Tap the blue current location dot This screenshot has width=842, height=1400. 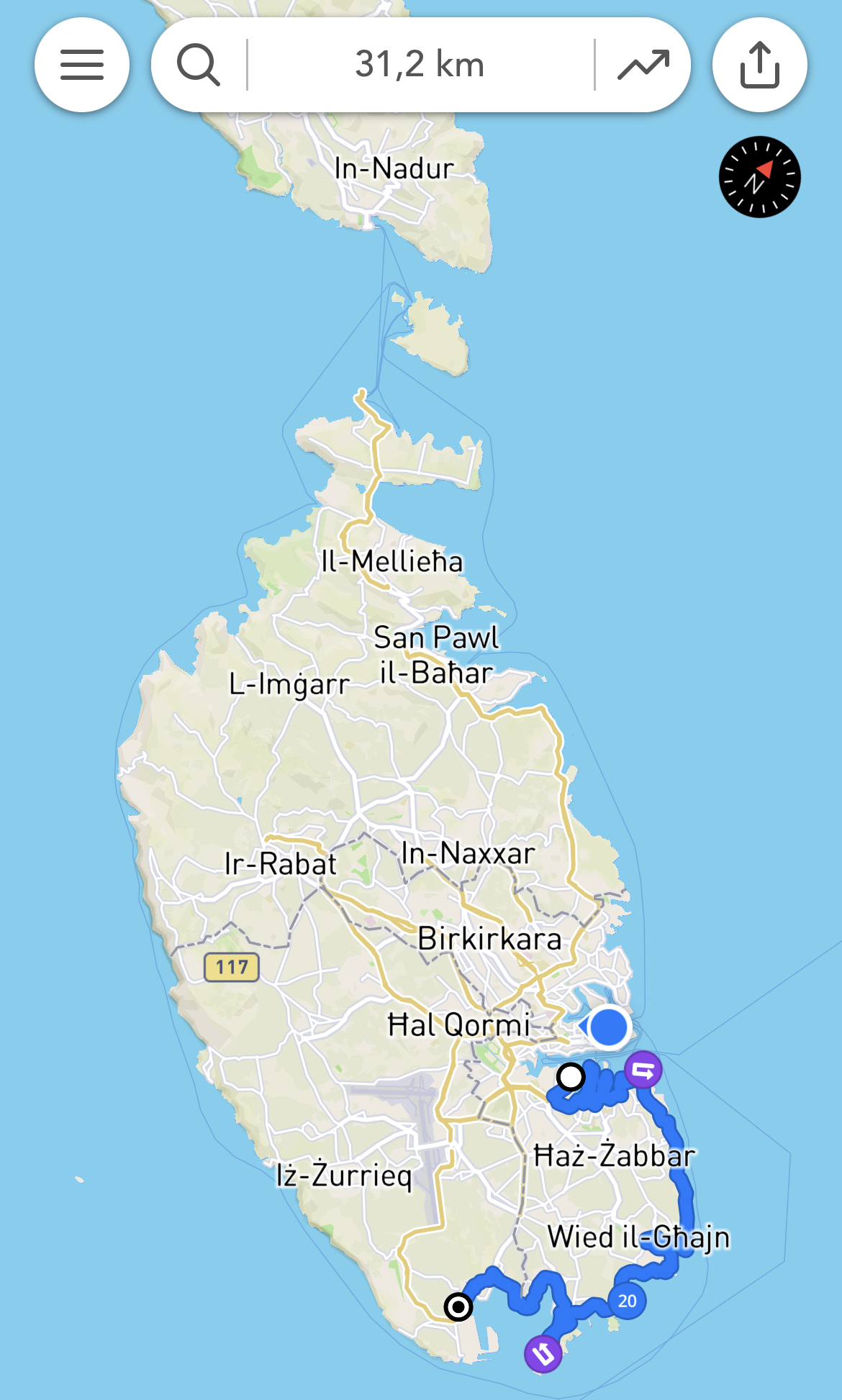(609, 1027)
